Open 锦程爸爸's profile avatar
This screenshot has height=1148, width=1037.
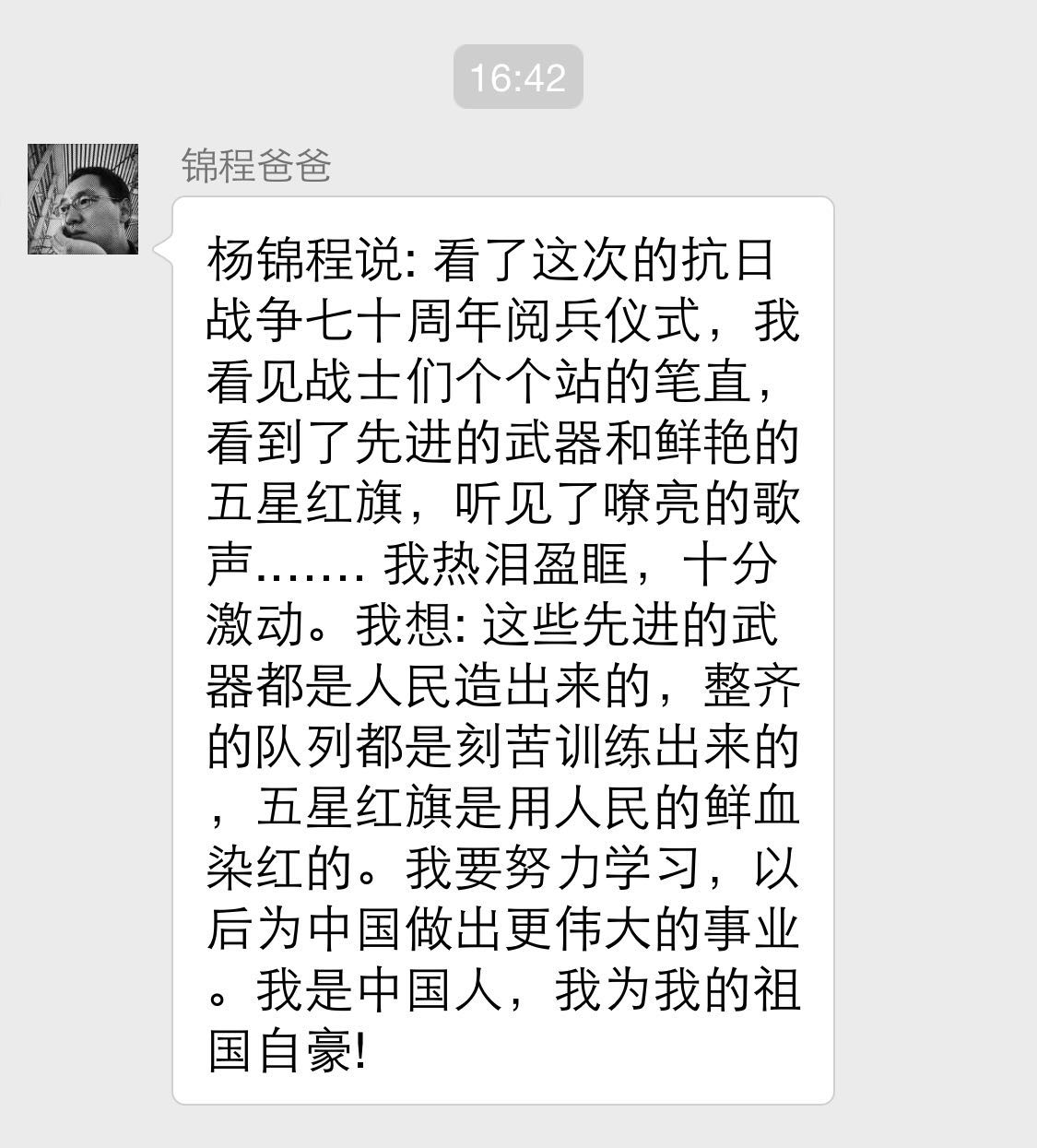[x=83, y=199]
